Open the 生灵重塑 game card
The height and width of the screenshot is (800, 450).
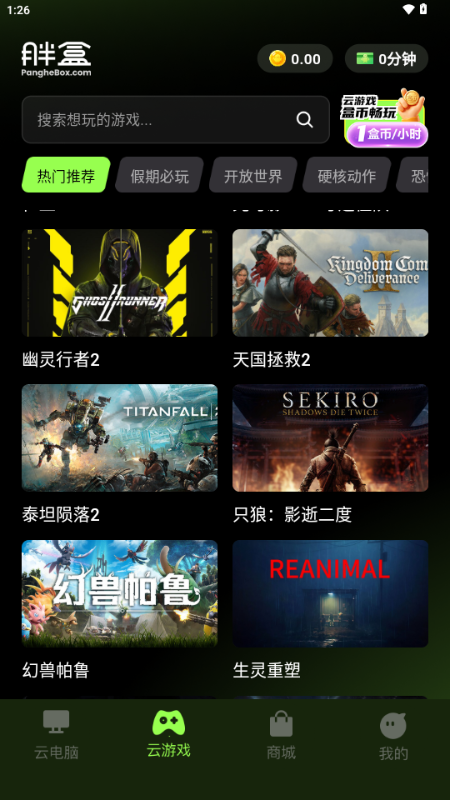click(330, 610)
